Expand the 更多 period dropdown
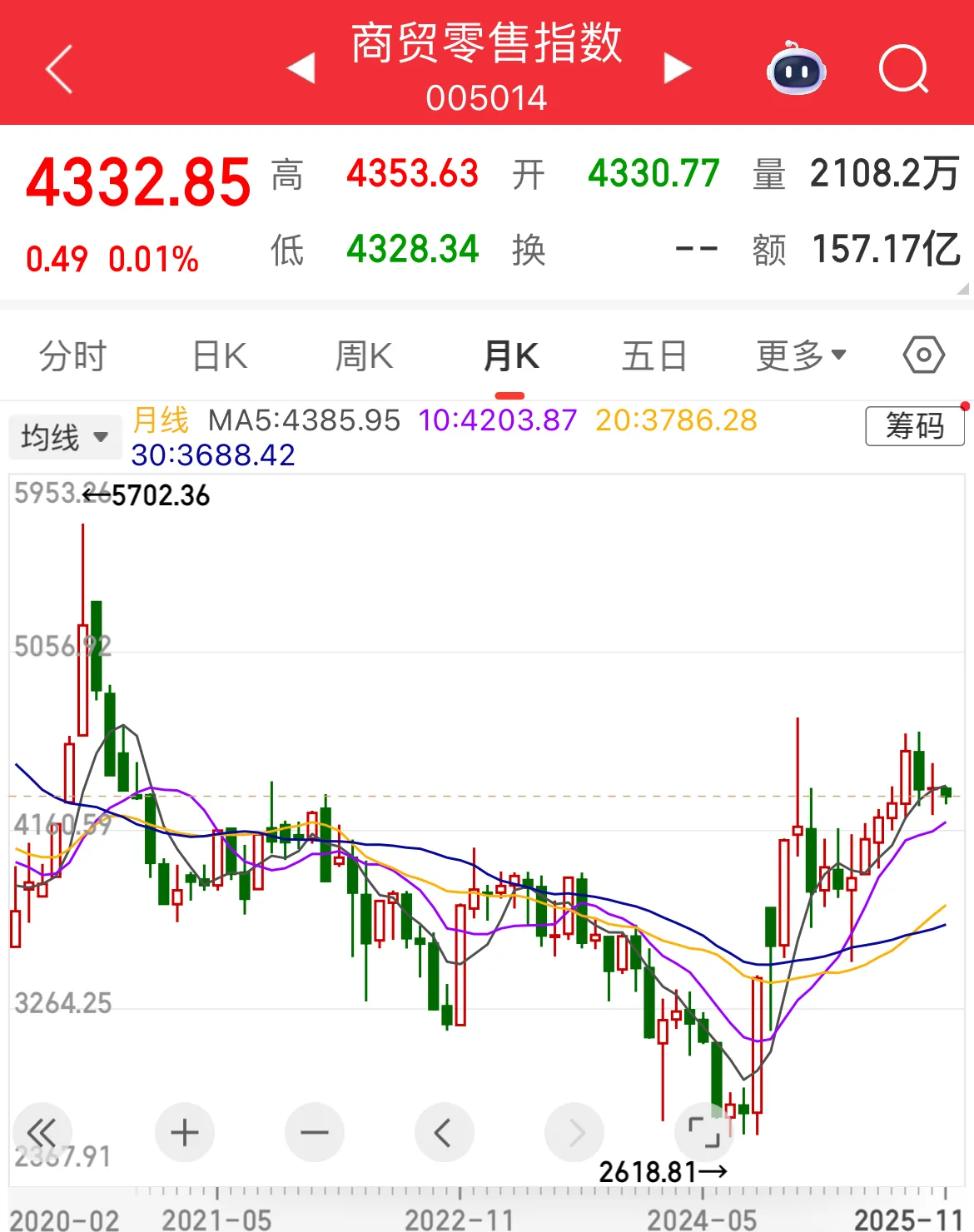The image size is (974, 1232). (x=800, y=356)
